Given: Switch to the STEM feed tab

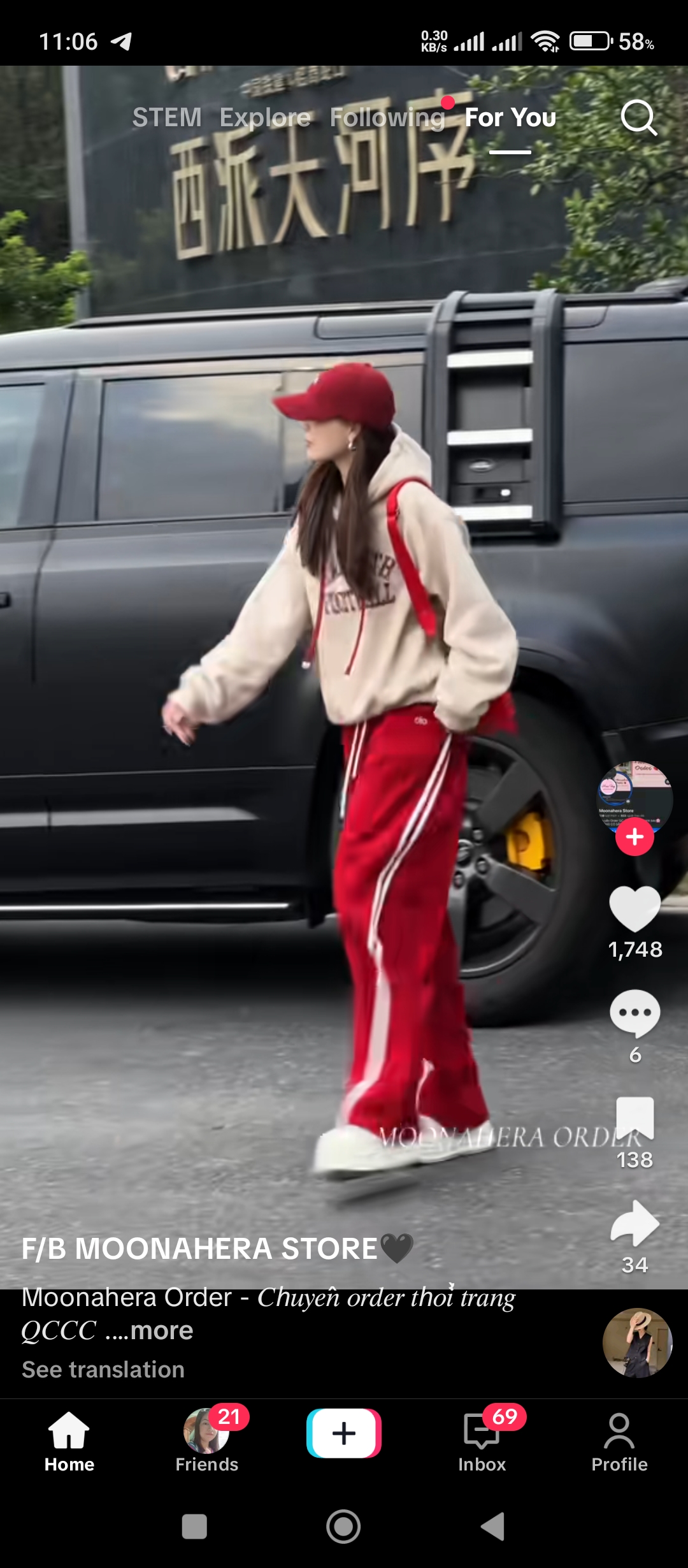Looking at the screenshot, I should 167,118.
